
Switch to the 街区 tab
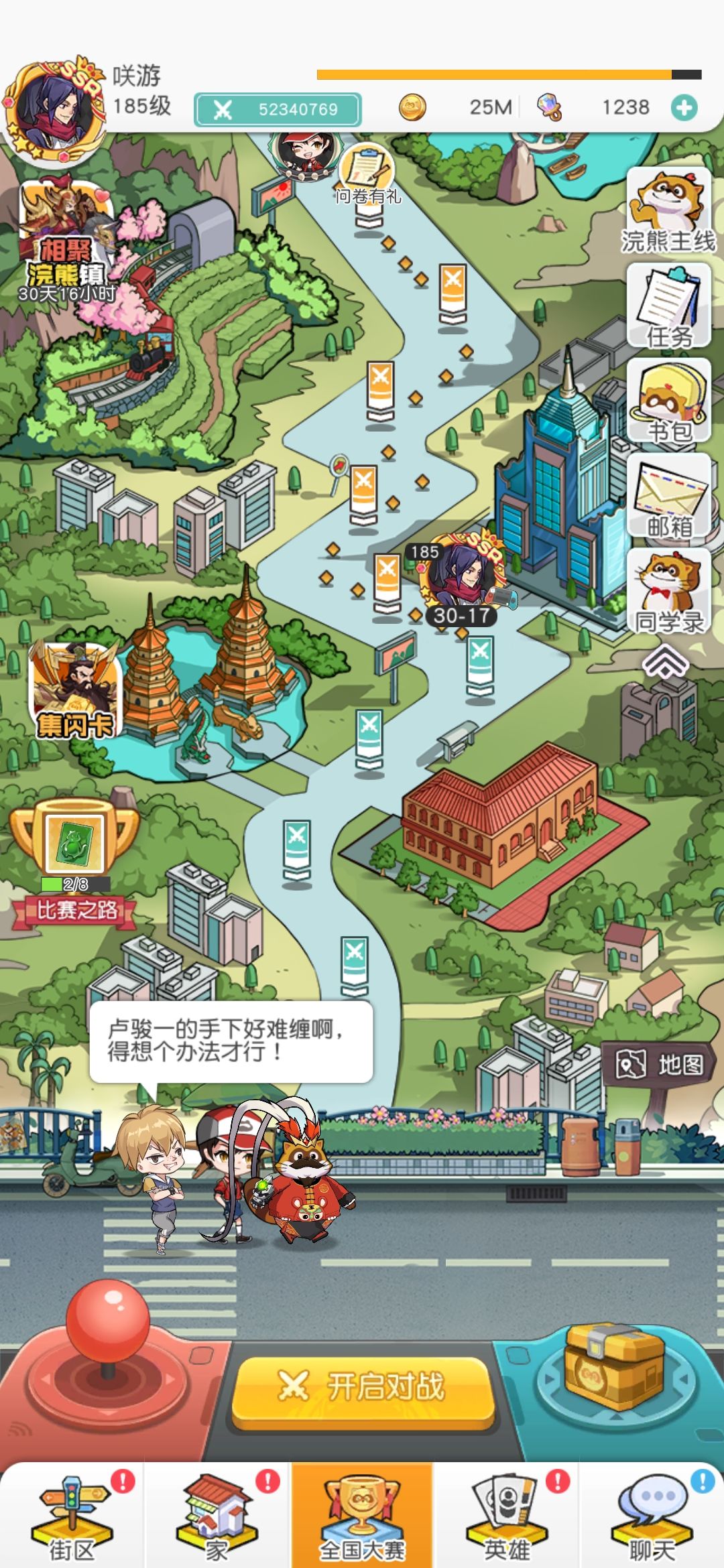pyautogui.click(x=72, y=1521)
